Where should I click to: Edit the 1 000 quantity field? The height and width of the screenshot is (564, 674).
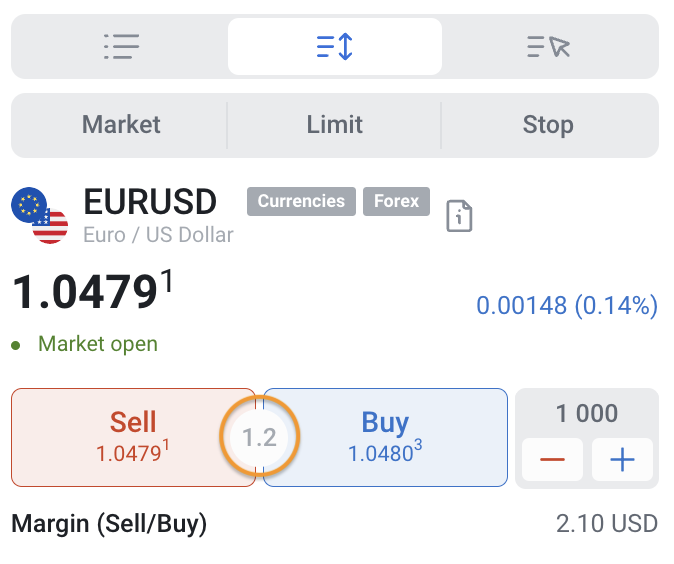coord(586,413)
